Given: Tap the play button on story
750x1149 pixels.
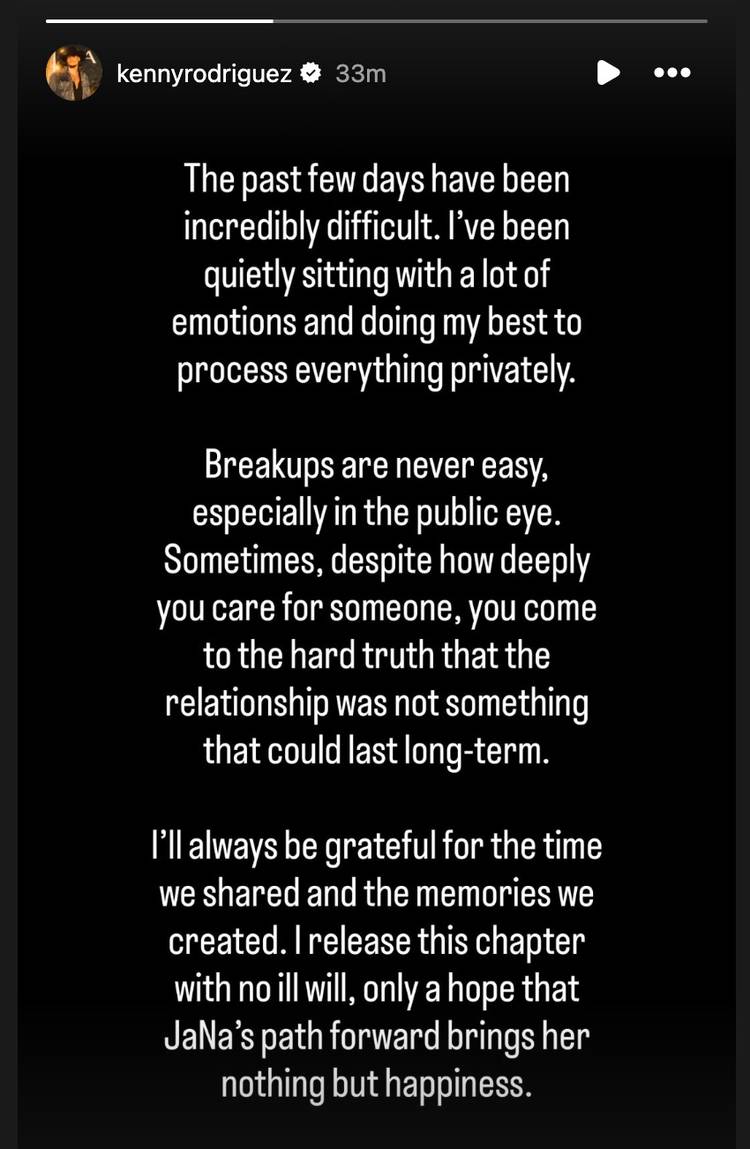Looking at the screenshot, I should tap(607, 73).
